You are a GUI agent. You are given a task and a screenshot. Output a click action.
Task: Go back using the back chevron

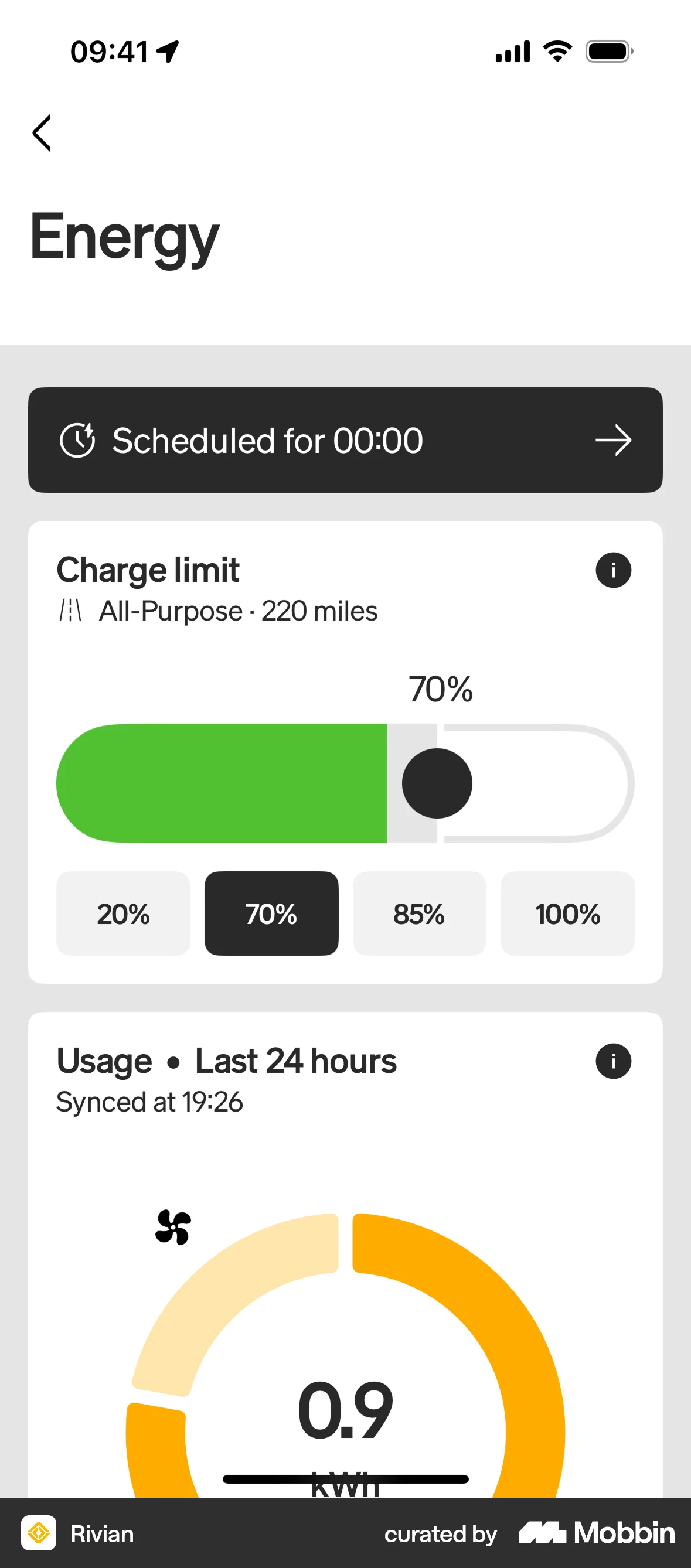pos(42,134)
